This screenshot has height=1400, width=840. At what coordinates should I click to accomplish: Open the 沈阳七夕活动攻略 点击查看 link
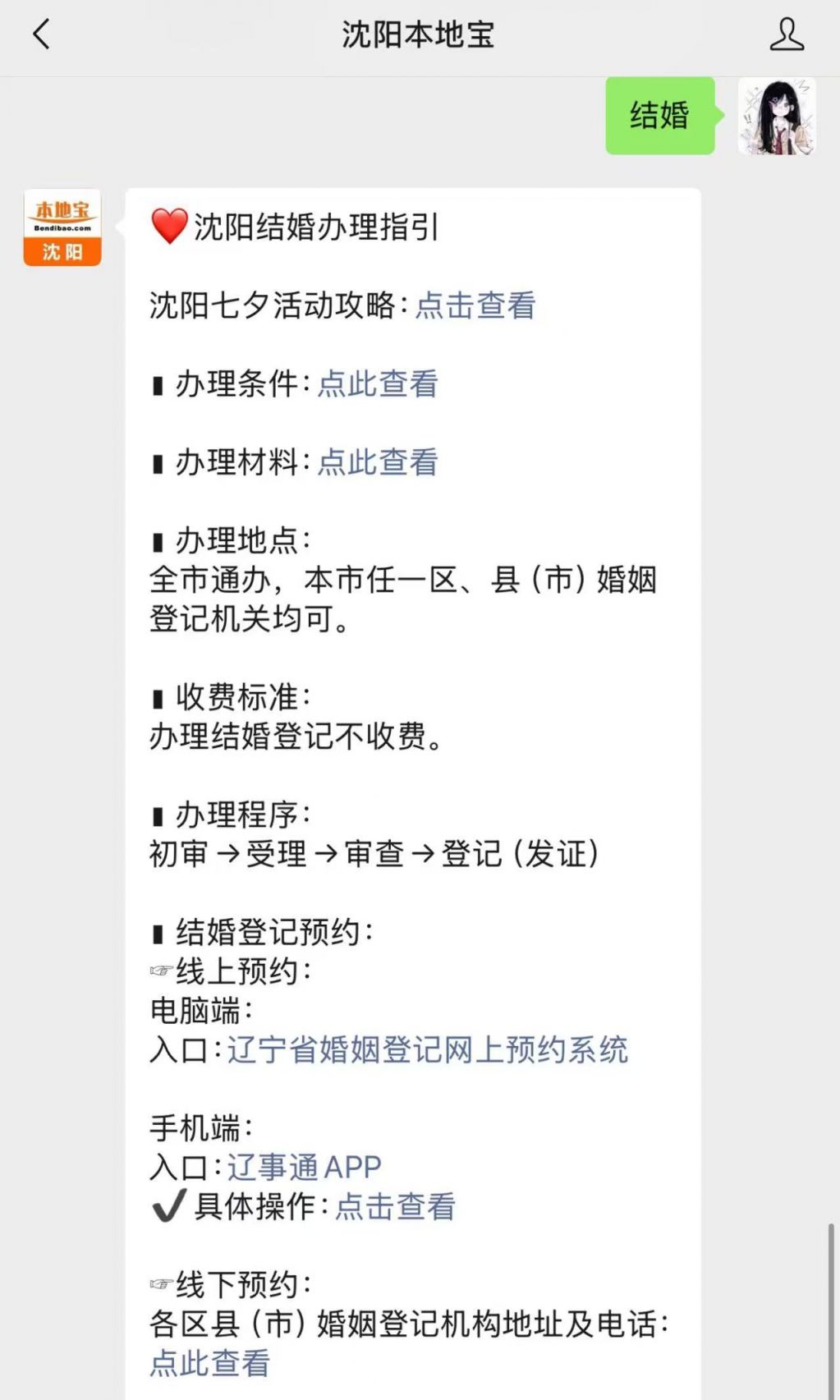point(475,305)
